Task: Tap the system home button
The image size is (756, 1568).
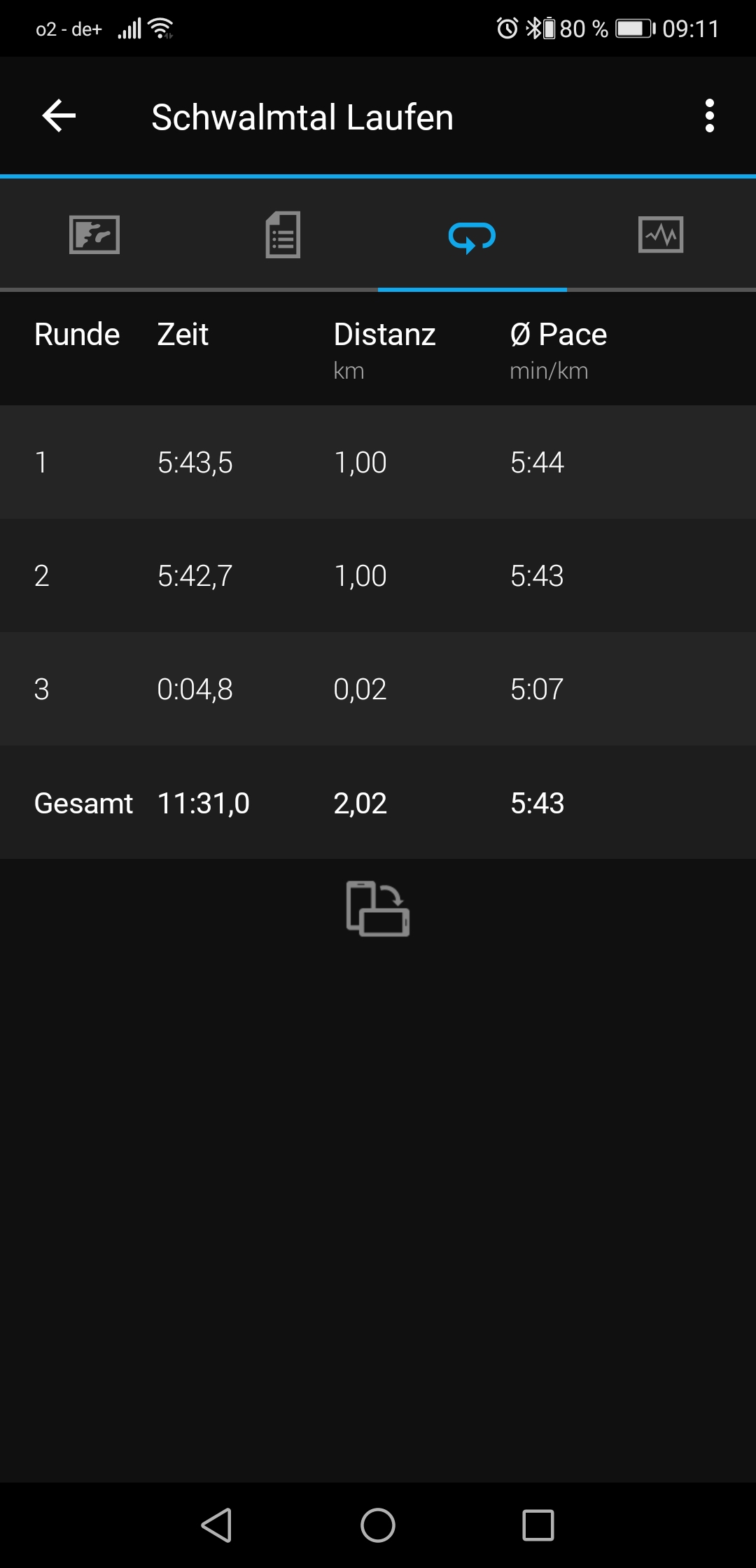Action: pyautogui.click(x=378, y=1525)
